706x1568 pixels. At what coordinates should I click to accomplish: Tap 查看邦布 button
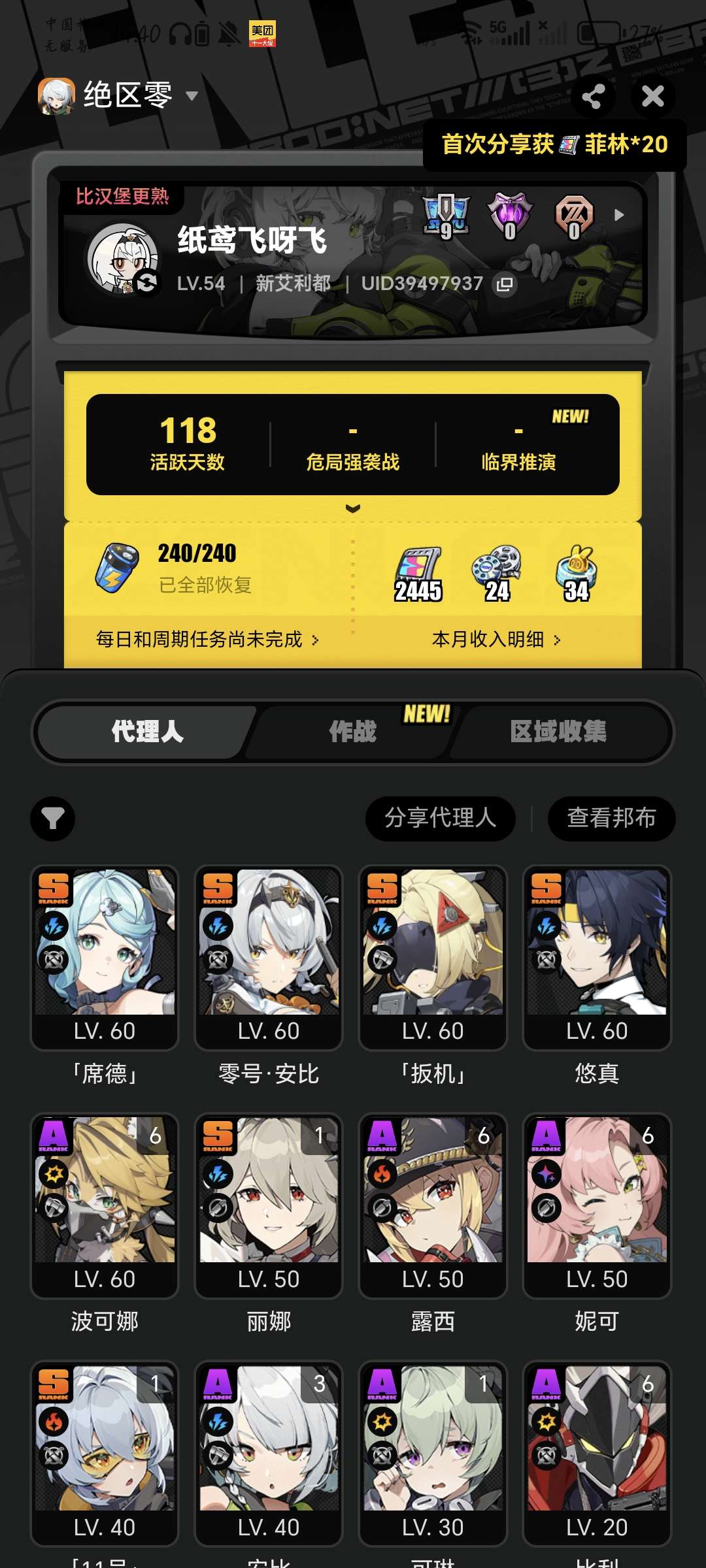coord(611,818)
